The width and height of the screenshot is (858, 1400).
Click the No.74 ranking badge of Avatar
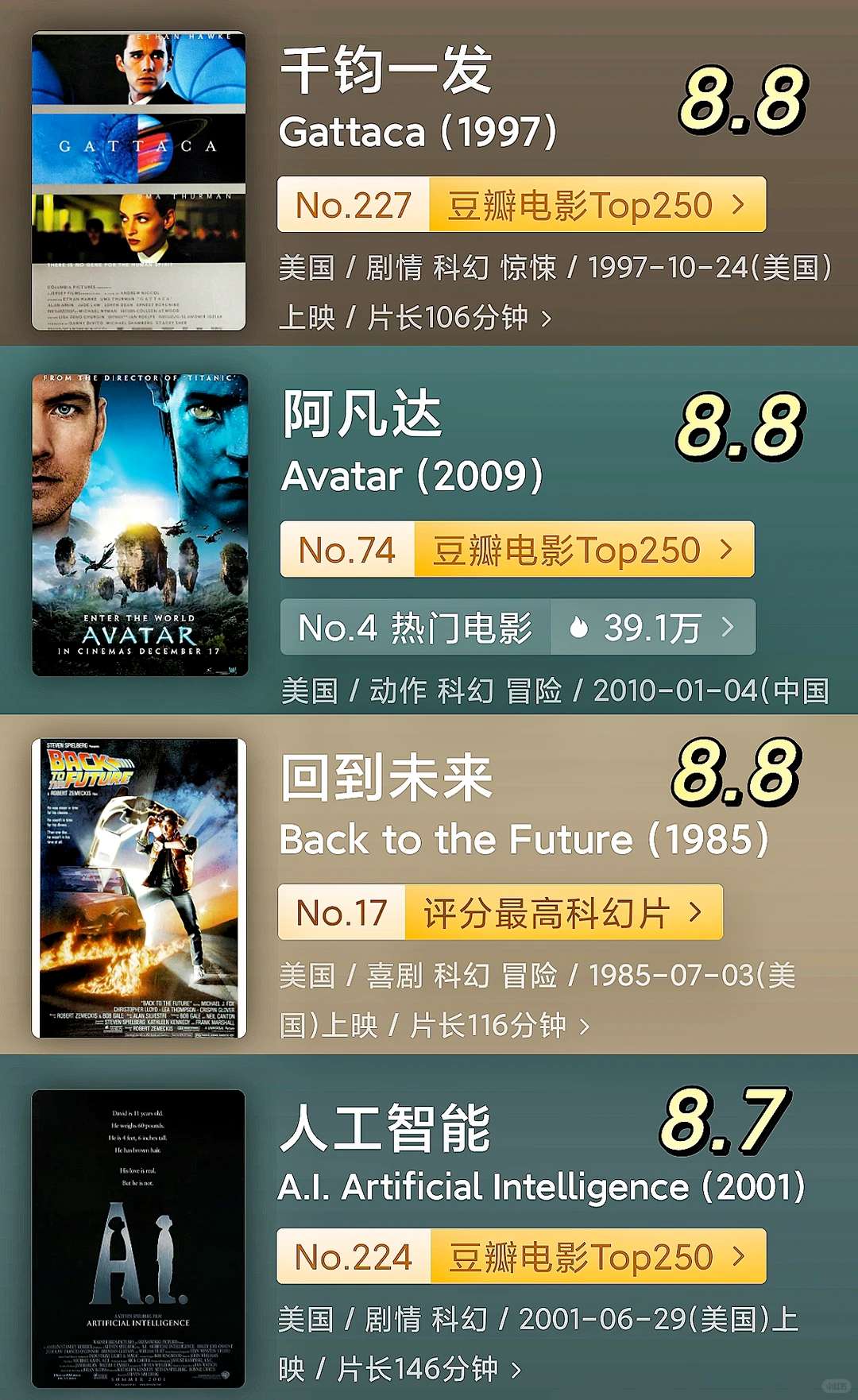tap(347, 548)
